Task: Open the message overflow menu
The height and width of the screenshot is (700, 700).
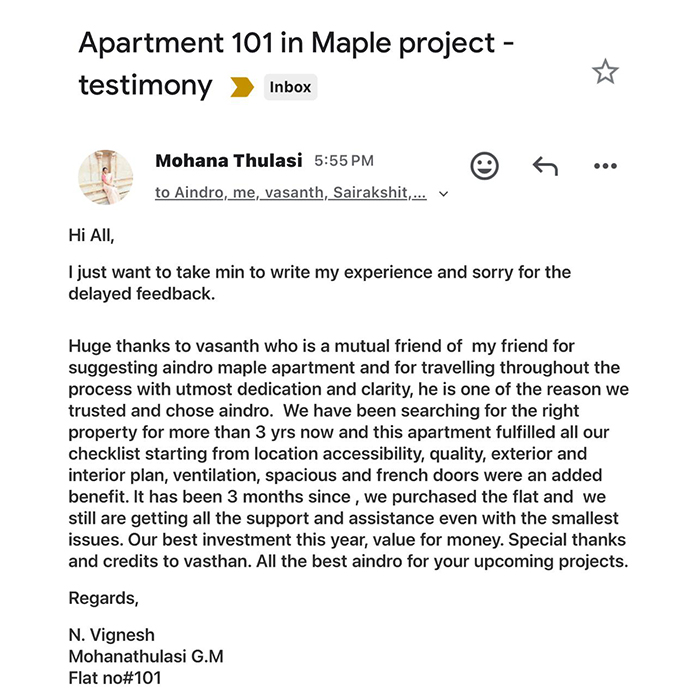Action: pos(605,166)
